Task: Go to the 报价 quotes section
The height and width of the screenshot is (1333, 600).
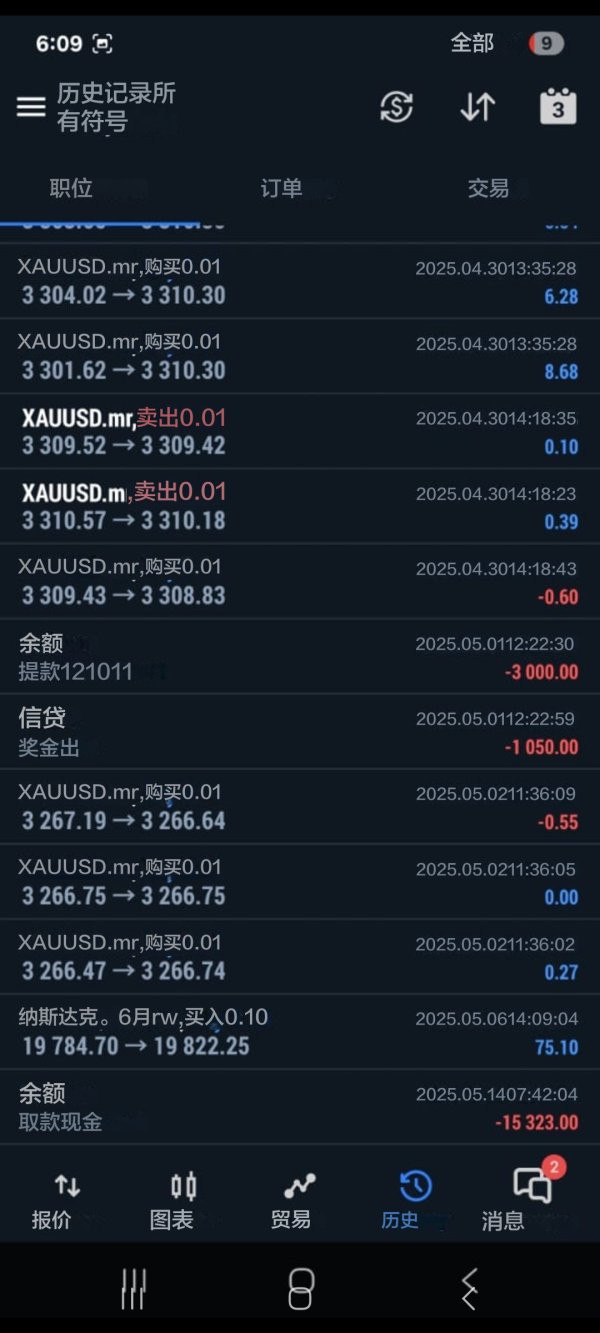Action: click(59, 1200)
